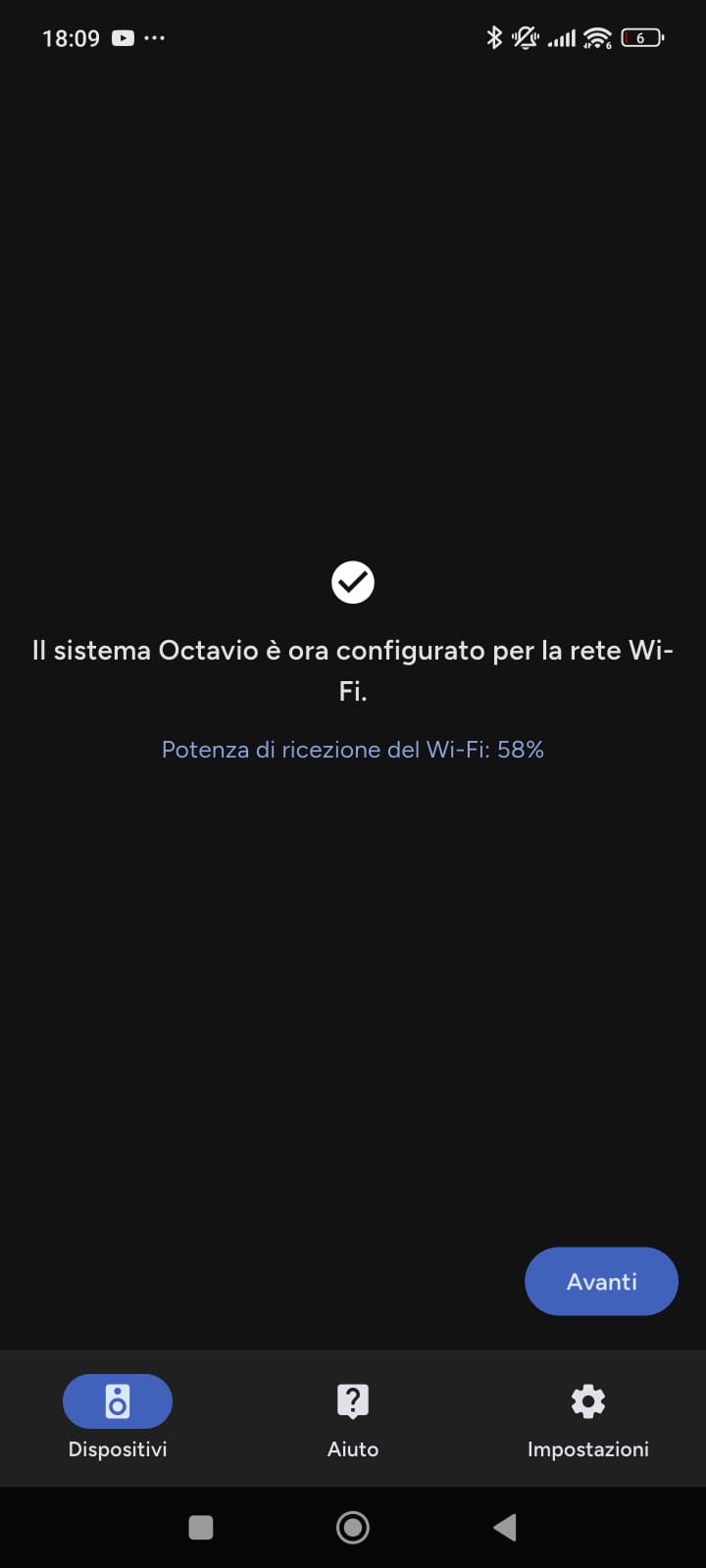
Task: Return to the home screen
Action: tap(353, 1527)
